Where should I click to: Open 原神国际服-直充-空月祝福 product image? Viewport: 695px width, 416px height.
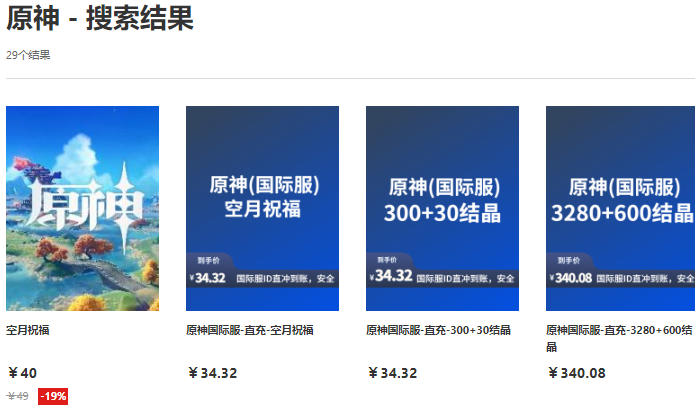pyautogui.click(x=262, y=208)
